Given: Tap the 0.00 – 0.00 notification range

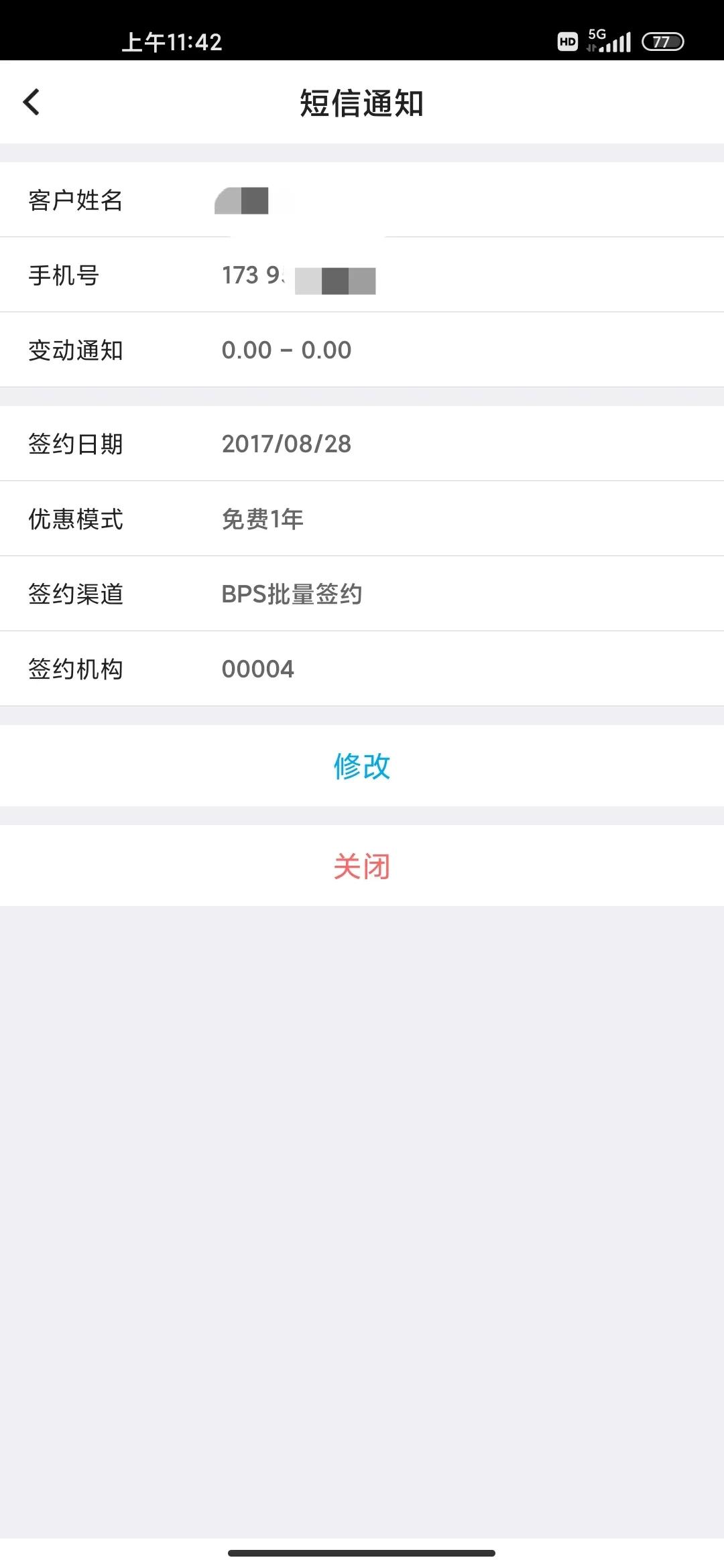Looking at the screenshot, I should (x=286, y=350).
